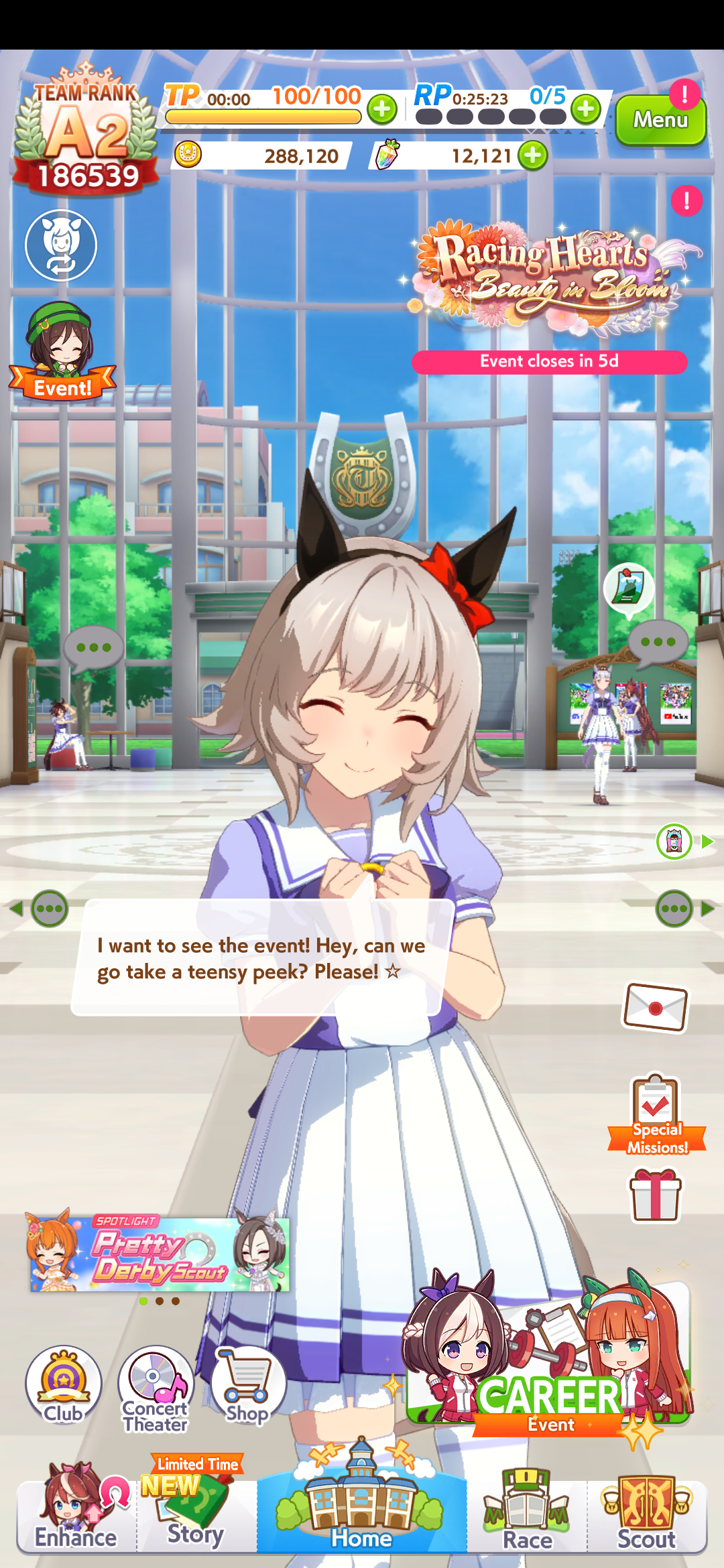Open Pretty Derby Scout spotlight banner
Screen dimensions: 724x1568
[x=160, y=1254]
